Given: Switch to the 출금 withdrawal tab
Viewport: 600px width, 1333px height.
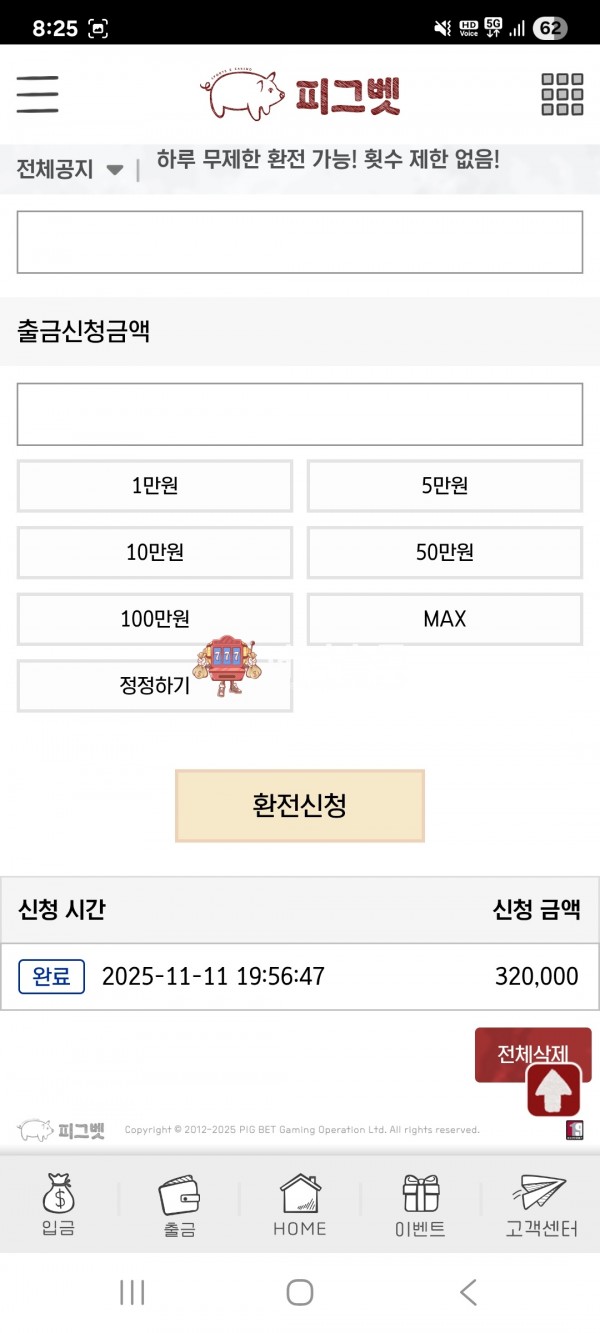Looking at the screenshot, I should (x=180, y=1205).
